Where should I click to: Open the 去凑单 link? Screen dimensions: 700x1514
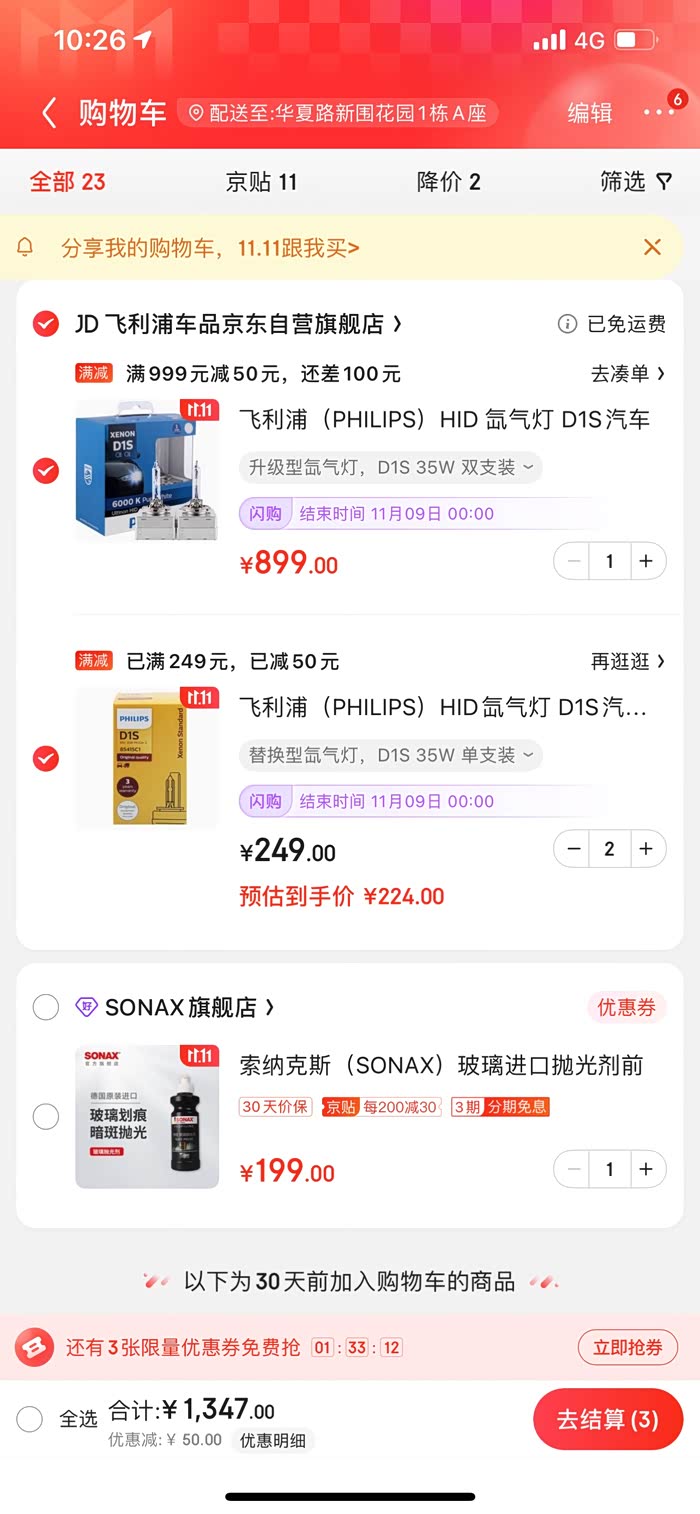point(627,374)
